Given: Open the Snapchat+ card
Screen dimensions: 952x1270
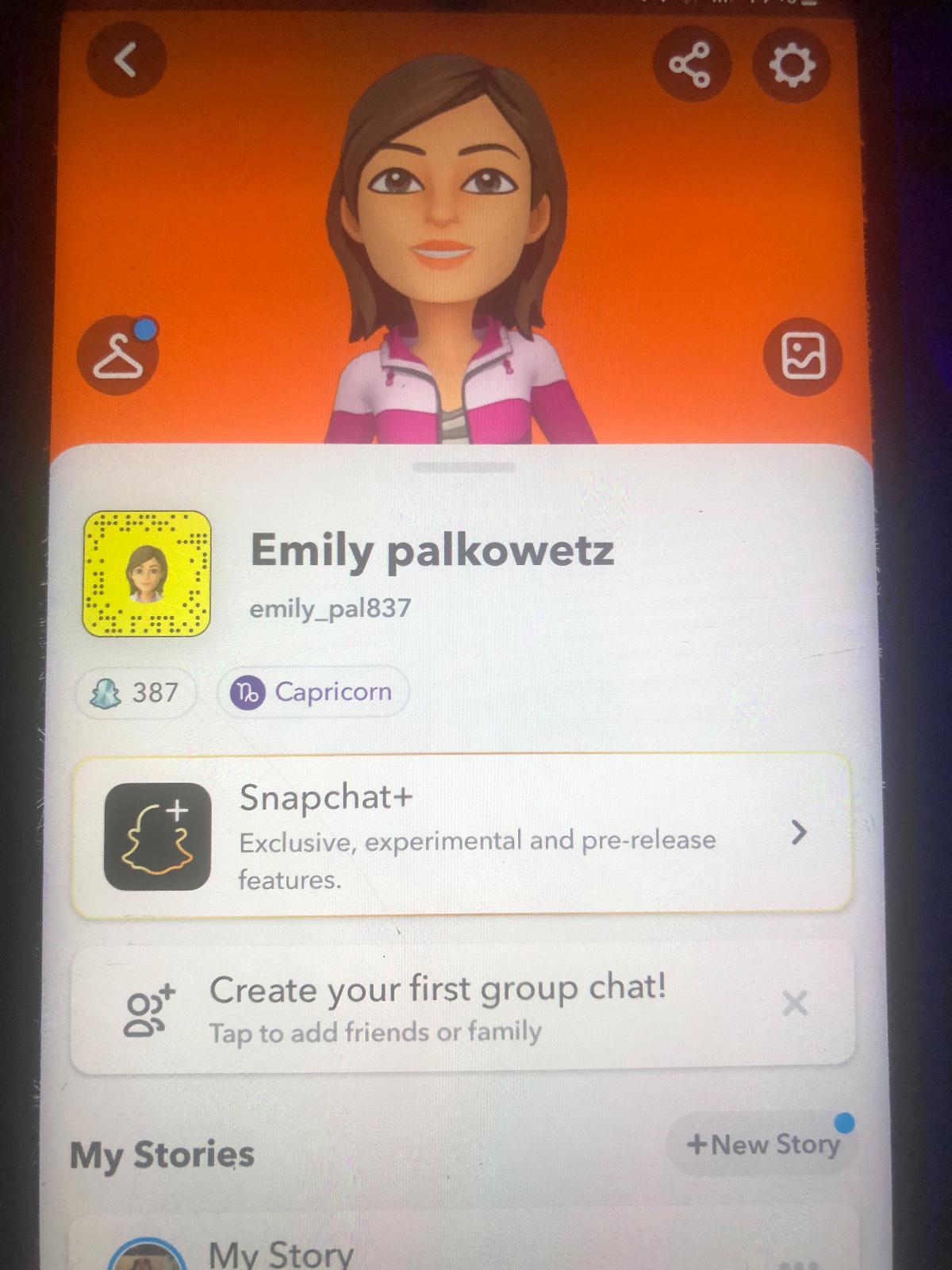Looking at the screenshot, I should tap(460, 834).
